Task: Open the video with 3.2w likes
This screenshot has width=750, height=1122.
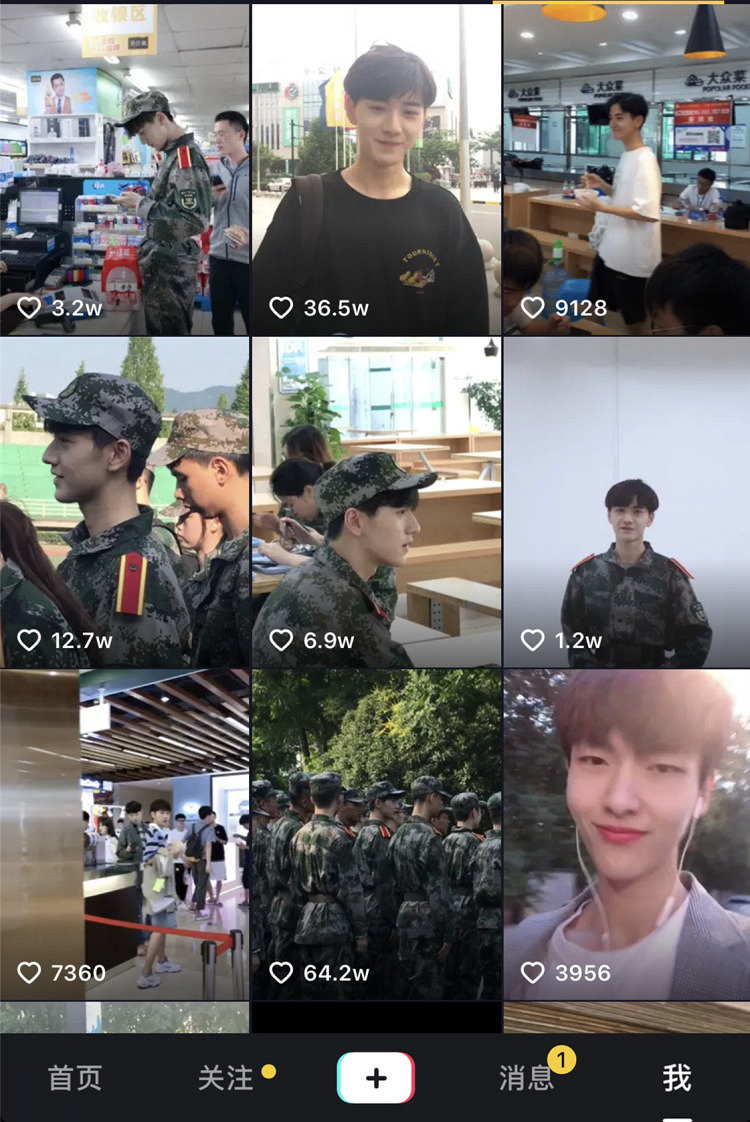Action: click(124, 170)
